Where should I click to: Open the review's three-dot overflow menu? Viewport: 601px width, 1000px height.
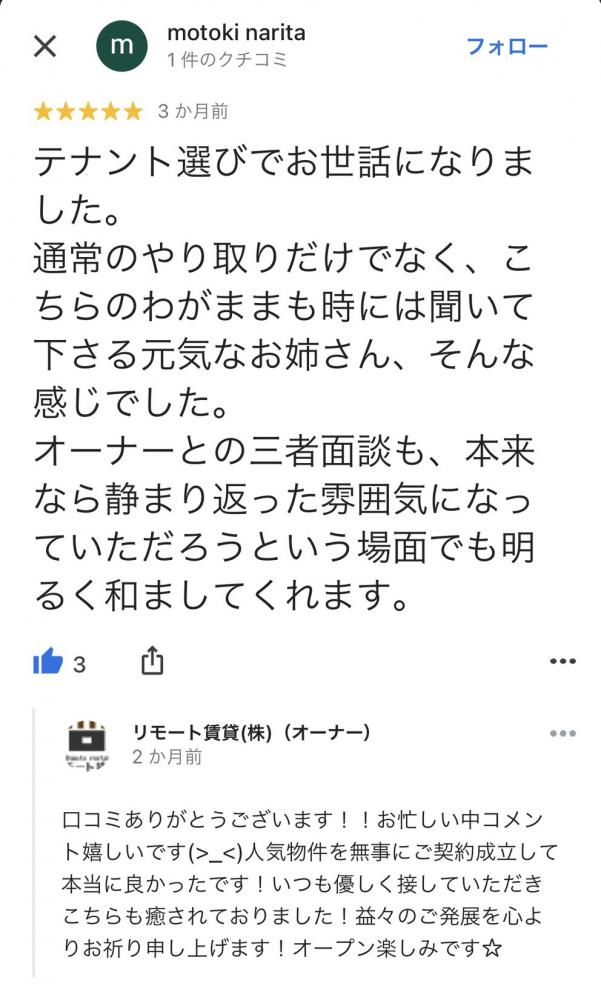563,662
